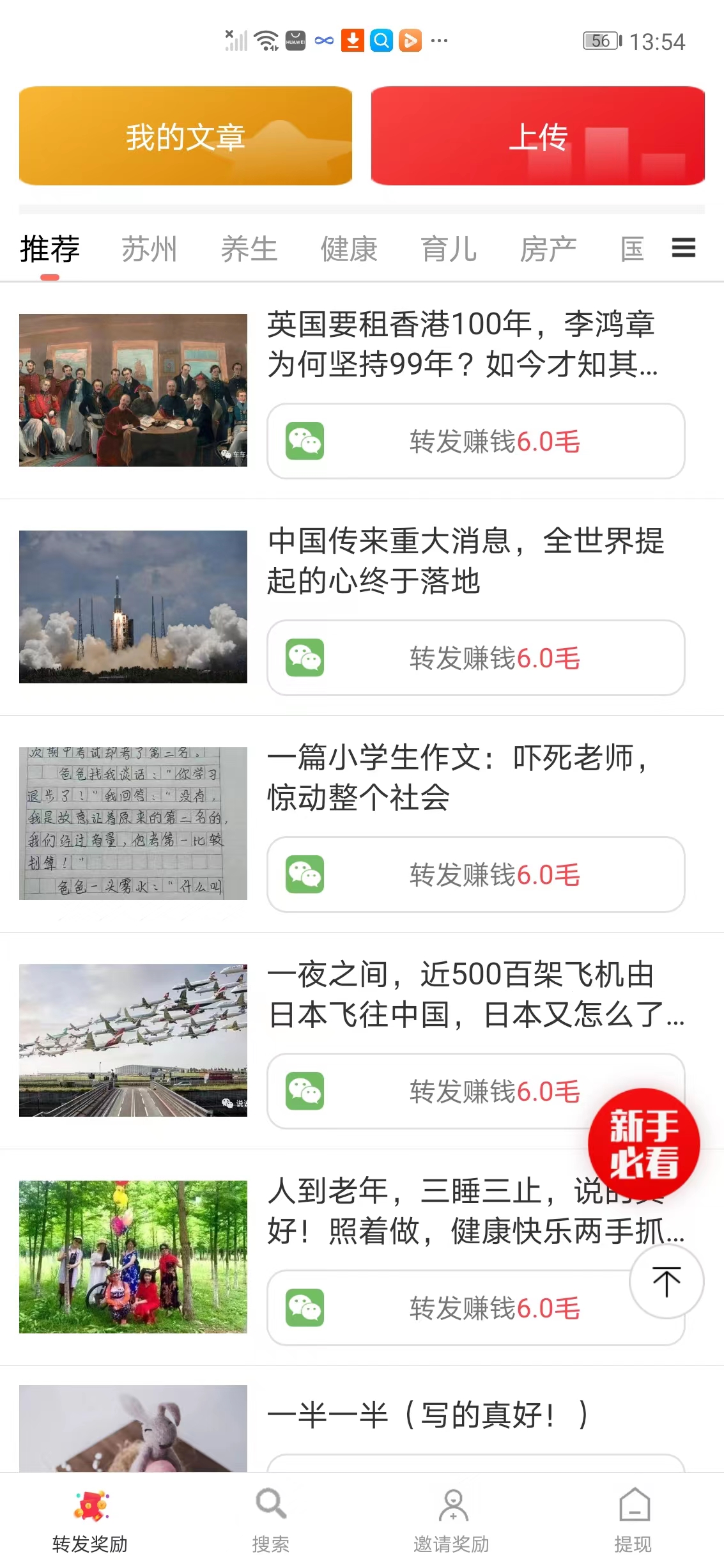
Task: Open the WeChat icon on the 小学生作文 article
Action: (x=306, y=874)
